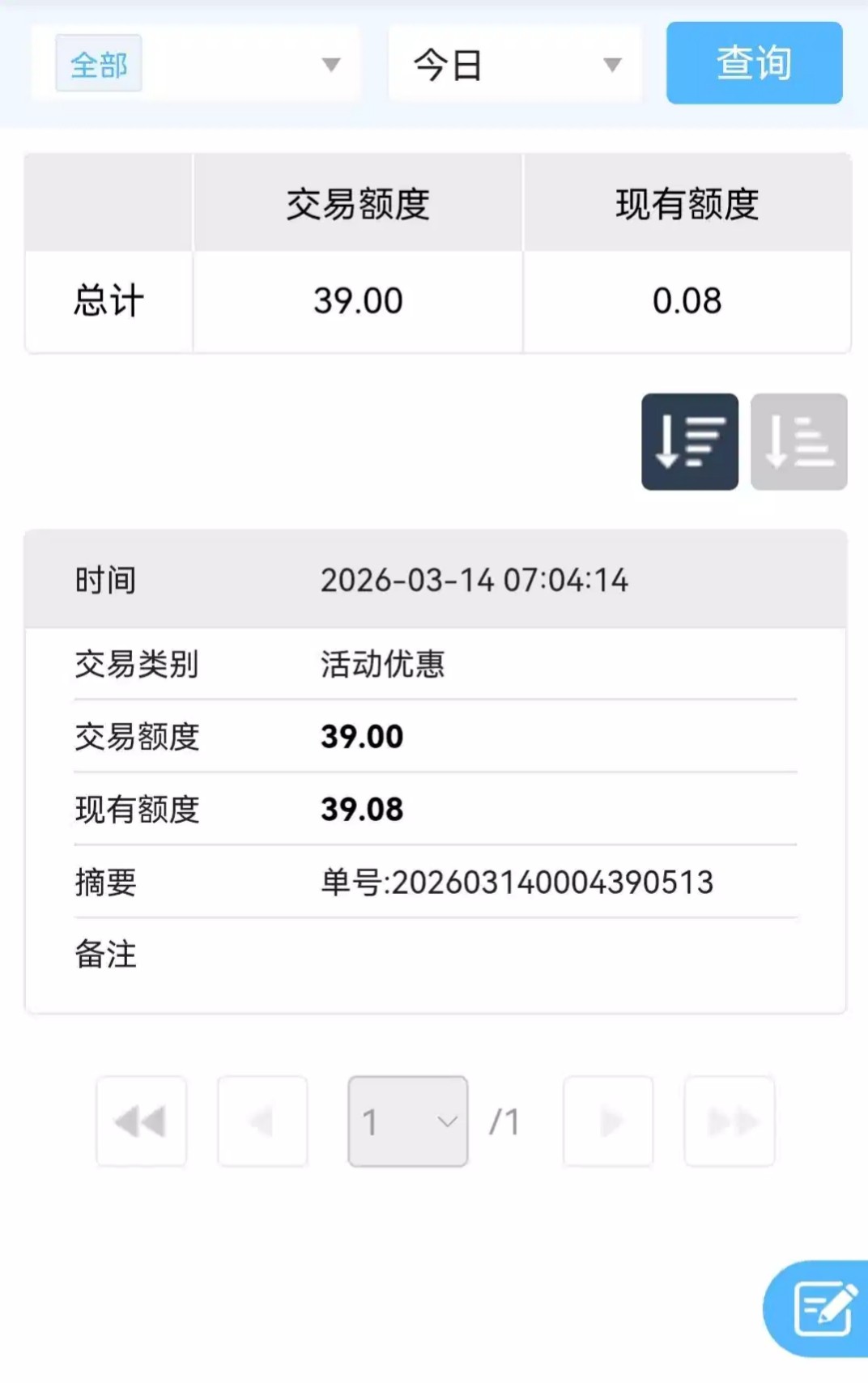Image resolution: width=868 pixels, height=1383 pixels.
Task: Go to the previous page
Action: click(262, 1121)
